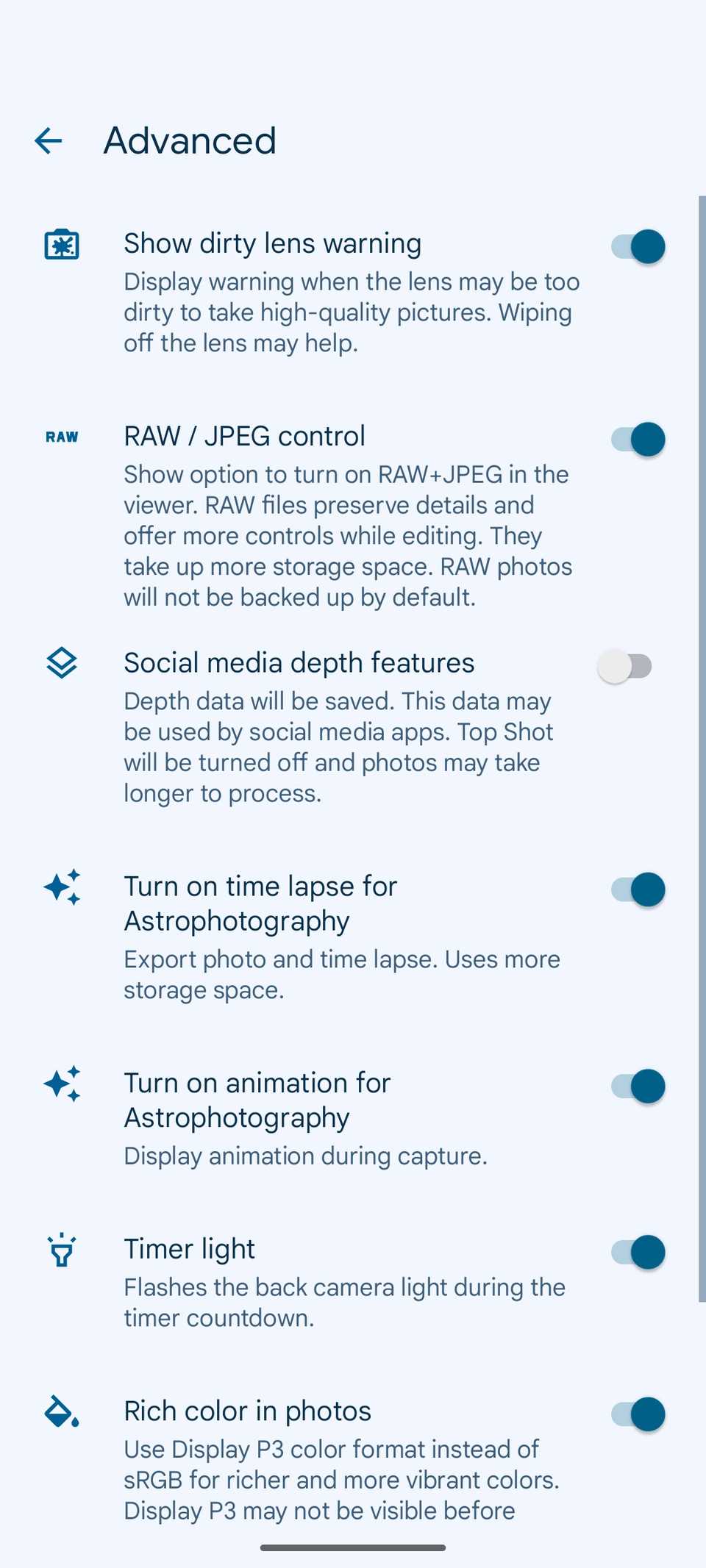This screenshot has height=1568, width=706.
Task: Turn off RAW / JPEG control
Action: (638, 440)
